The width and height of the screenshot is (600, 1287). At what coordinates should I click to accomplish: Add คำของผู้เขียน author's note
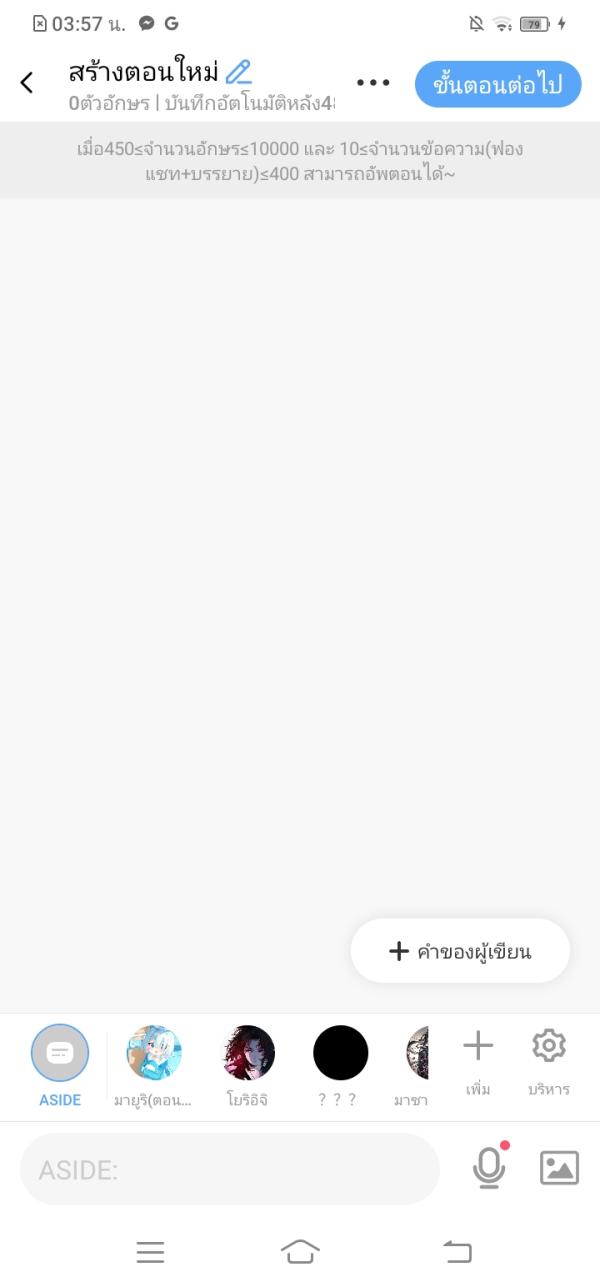pyautogui.click(x=460, y=951)
